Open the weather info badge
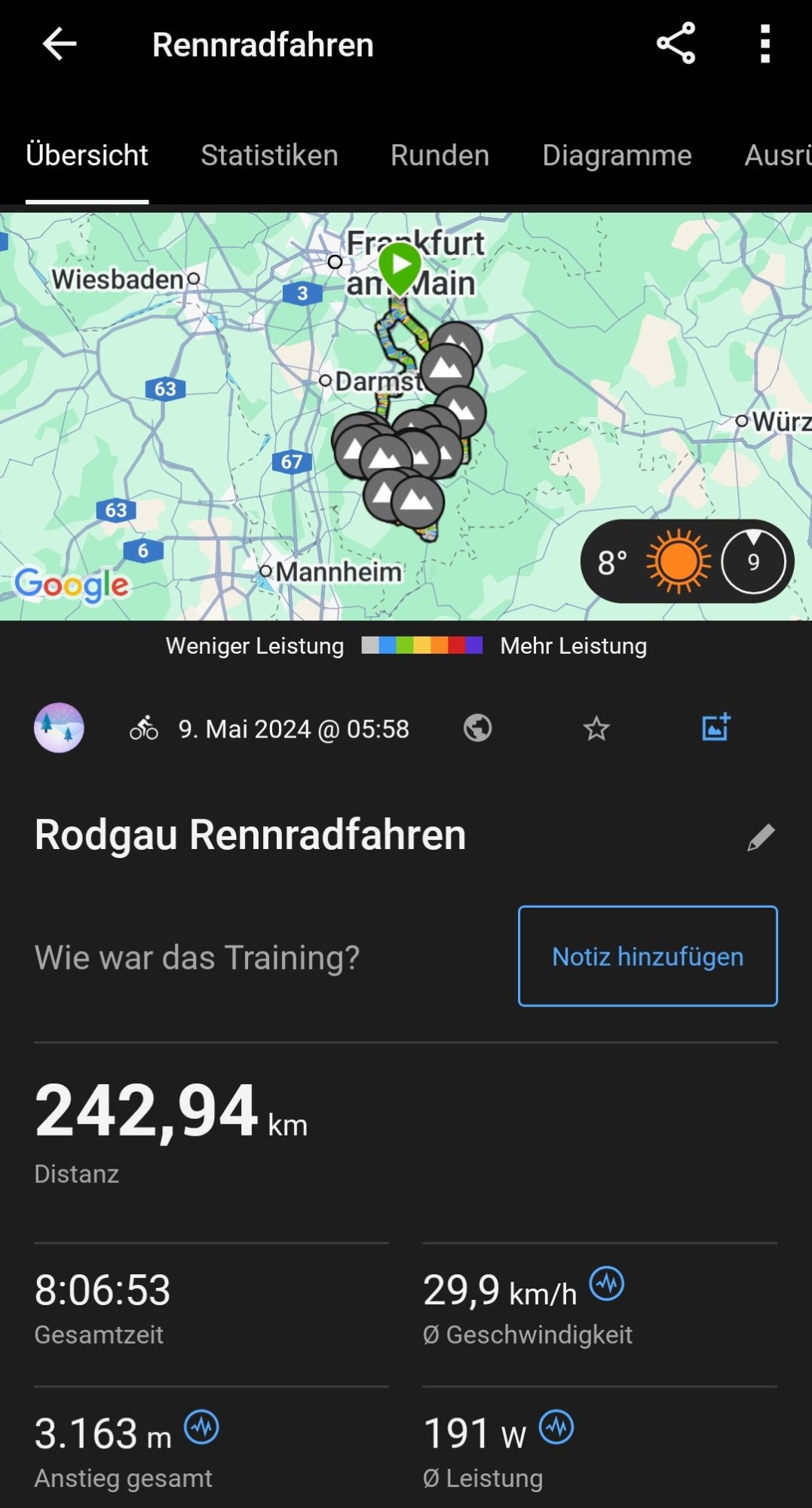The width and height of the screenshot is (812, 1508). tap(686, 562)
